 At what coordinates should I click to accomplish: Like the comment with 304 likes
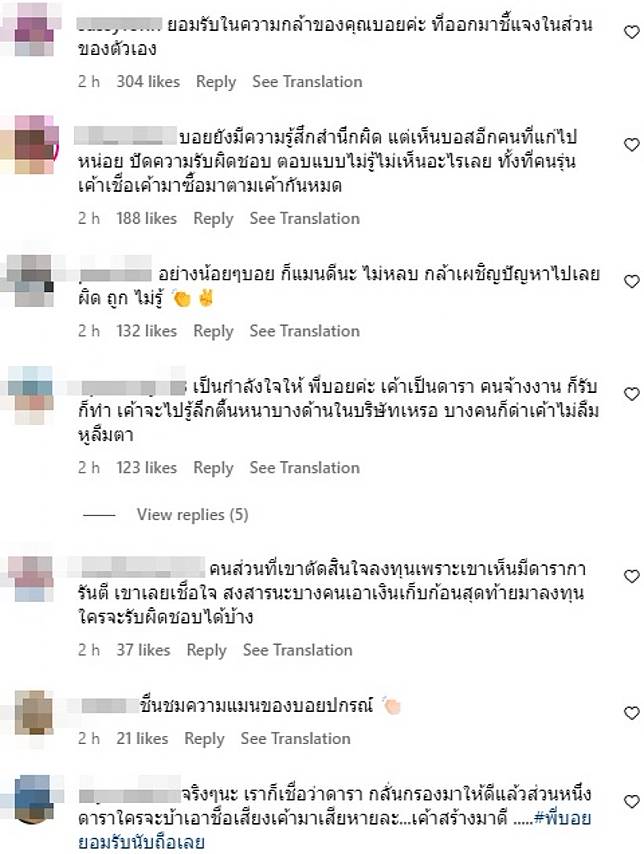[x=630, y=33]
